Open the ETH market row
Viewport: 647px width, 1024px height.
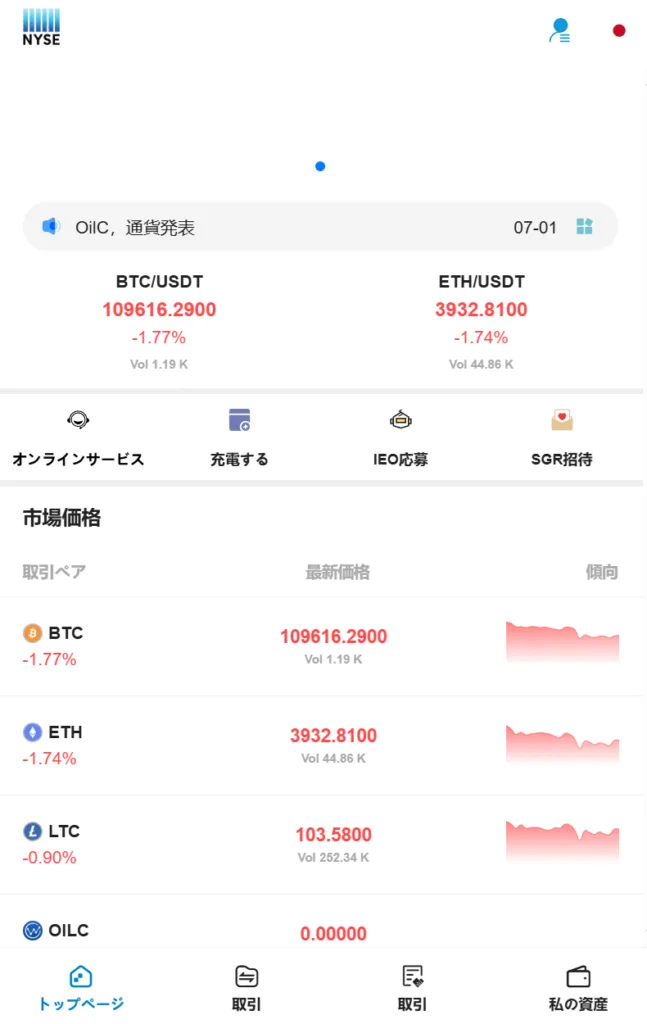323,744
